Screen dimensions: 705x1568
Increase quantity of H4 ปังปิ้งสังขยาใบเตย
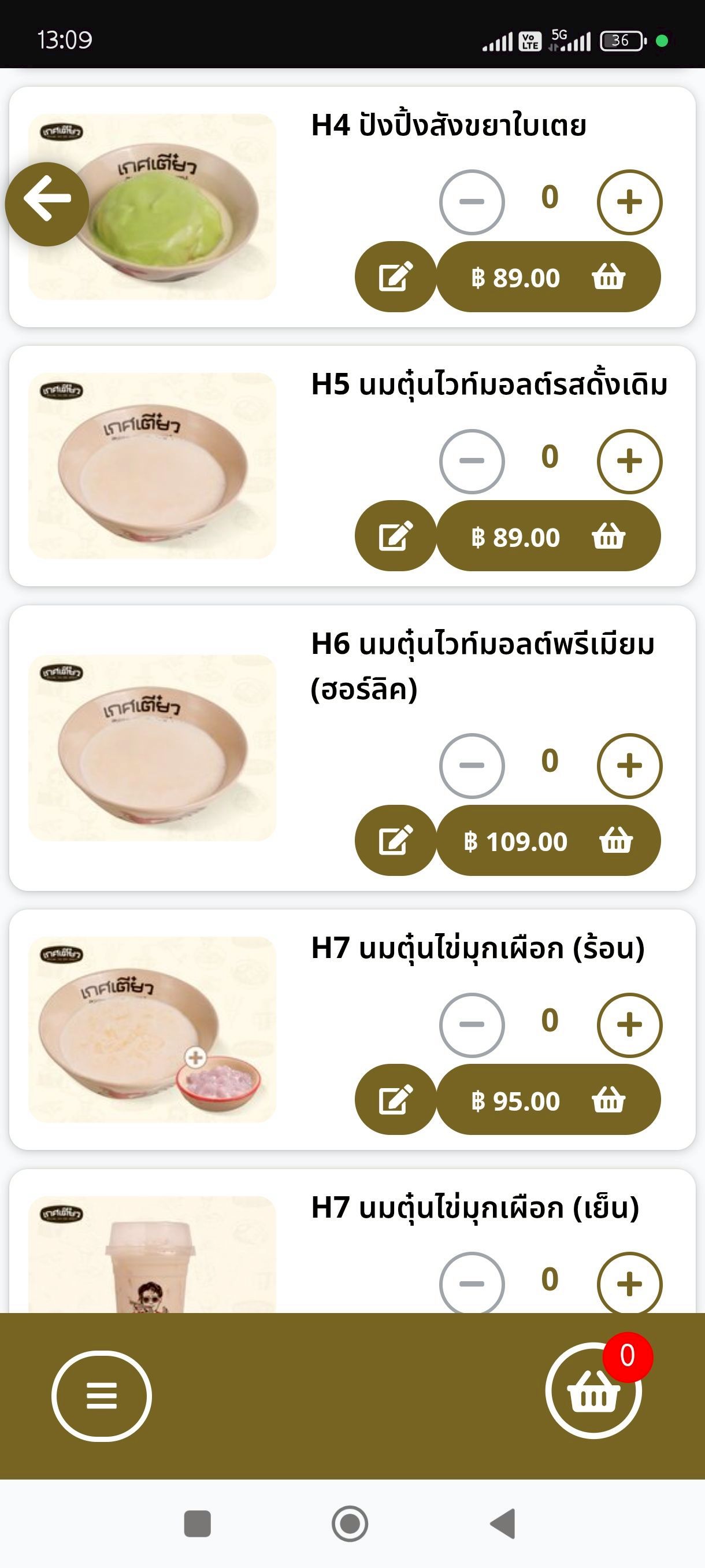point(629,202)
